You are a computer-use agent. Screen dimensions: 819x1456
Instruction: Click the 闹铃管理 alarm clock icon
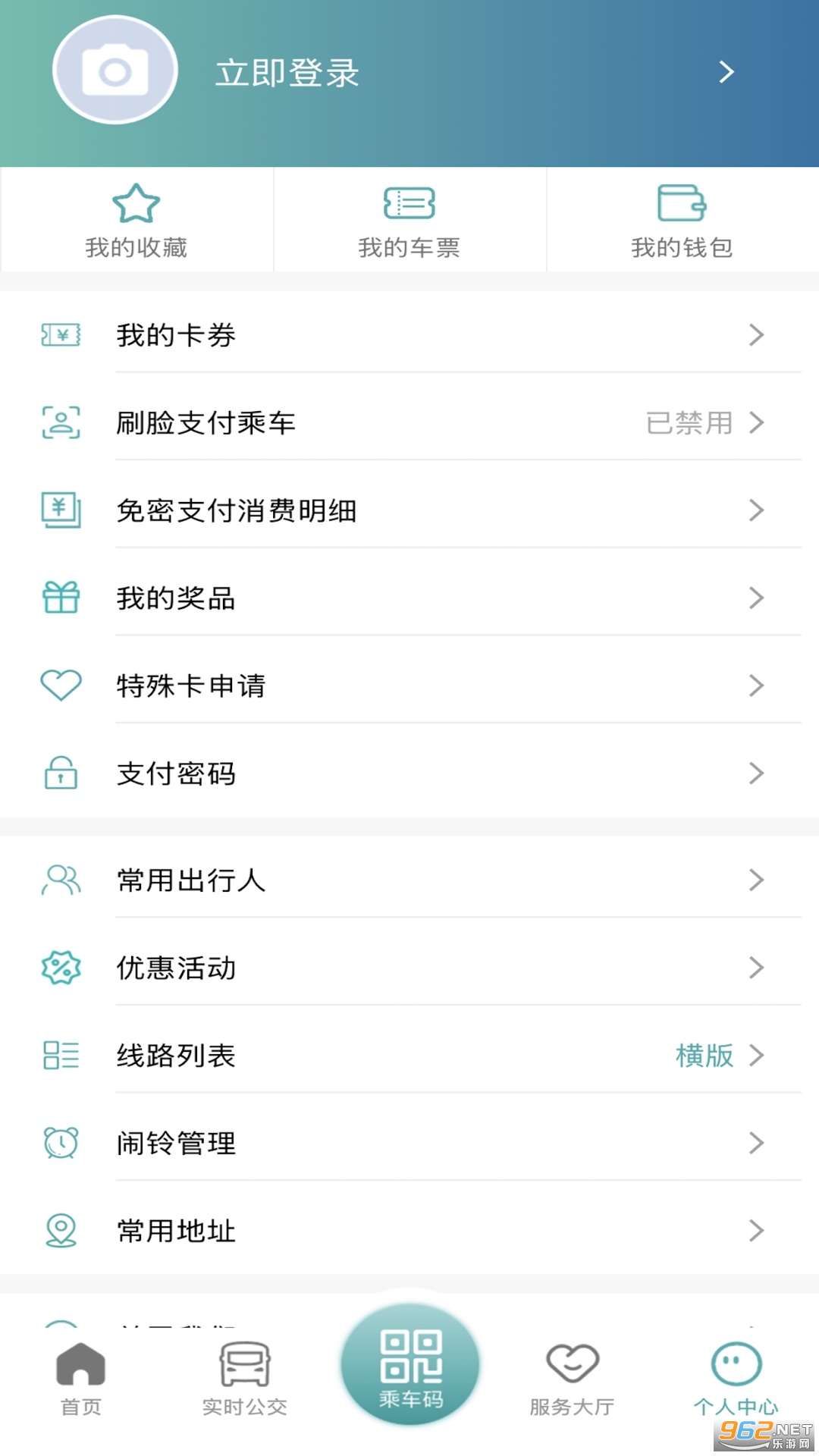(x=61, y=1144)
